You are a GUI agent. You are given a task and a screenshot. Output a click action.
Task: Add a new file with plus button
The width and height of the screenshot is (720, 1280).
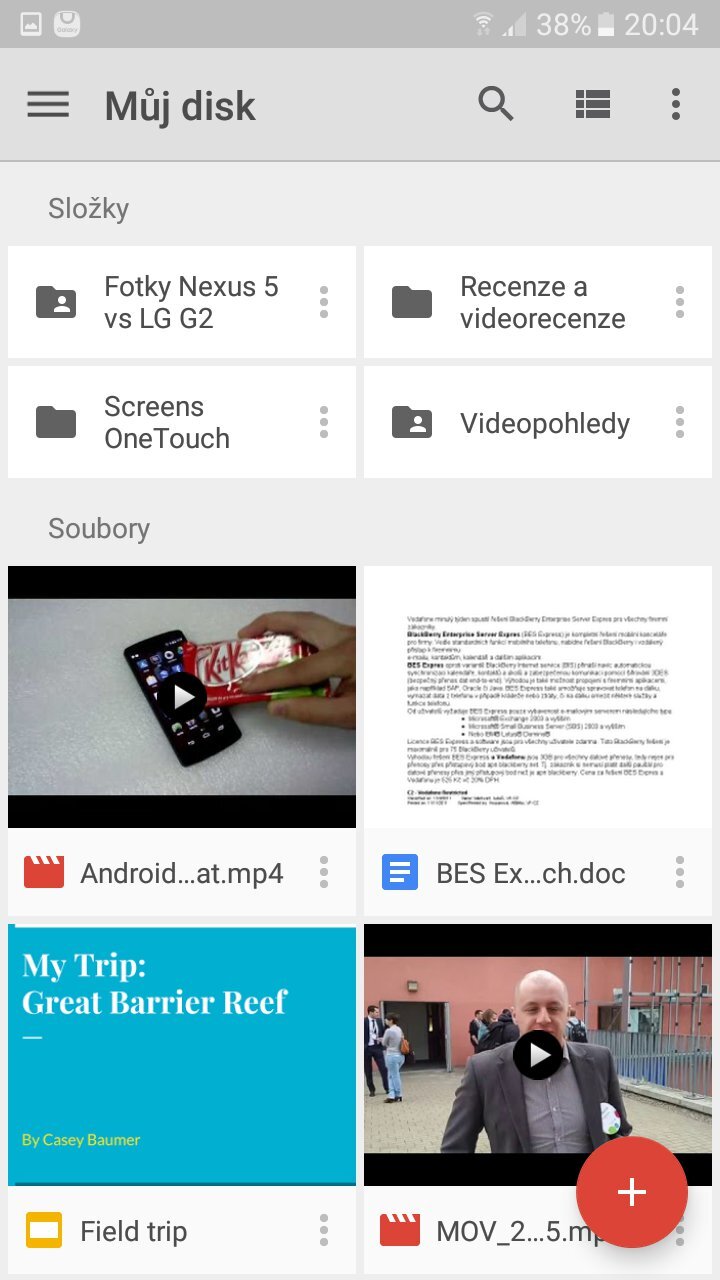coord(631,1192)
